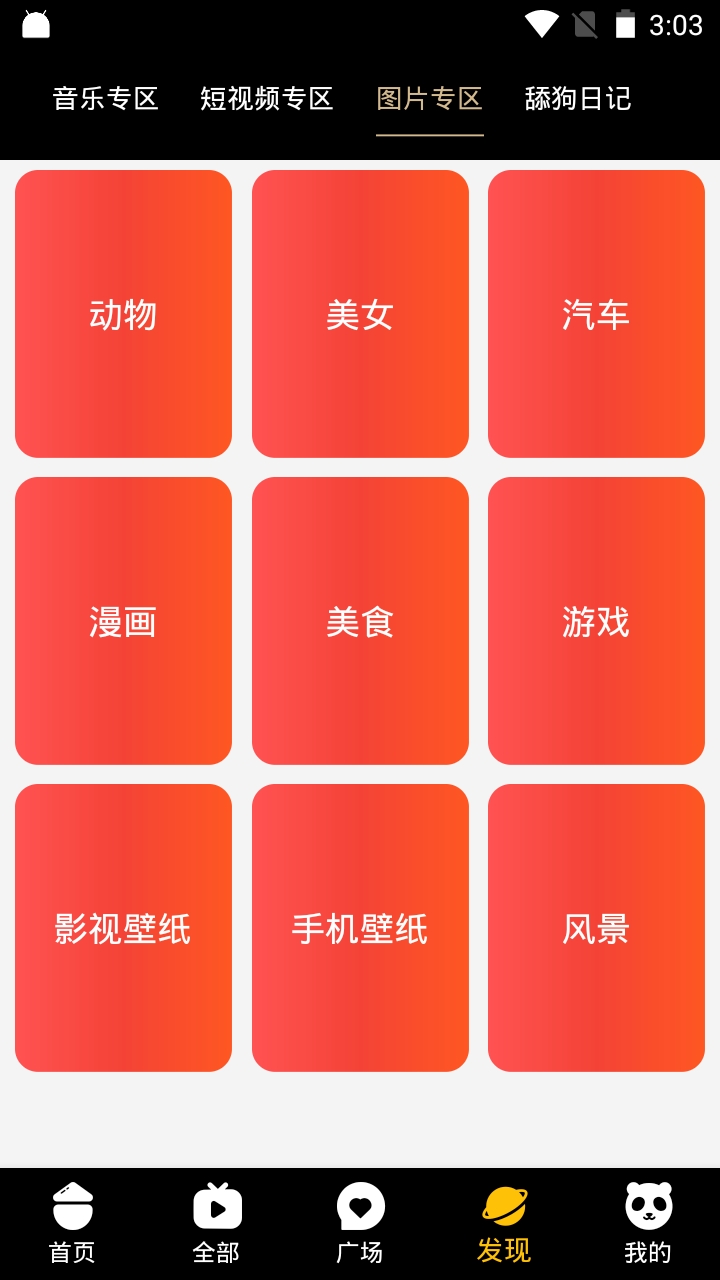Switch to the 全部 bottom tab
The width and height of the screenshot is (720, 1280).
point(217,1222)
